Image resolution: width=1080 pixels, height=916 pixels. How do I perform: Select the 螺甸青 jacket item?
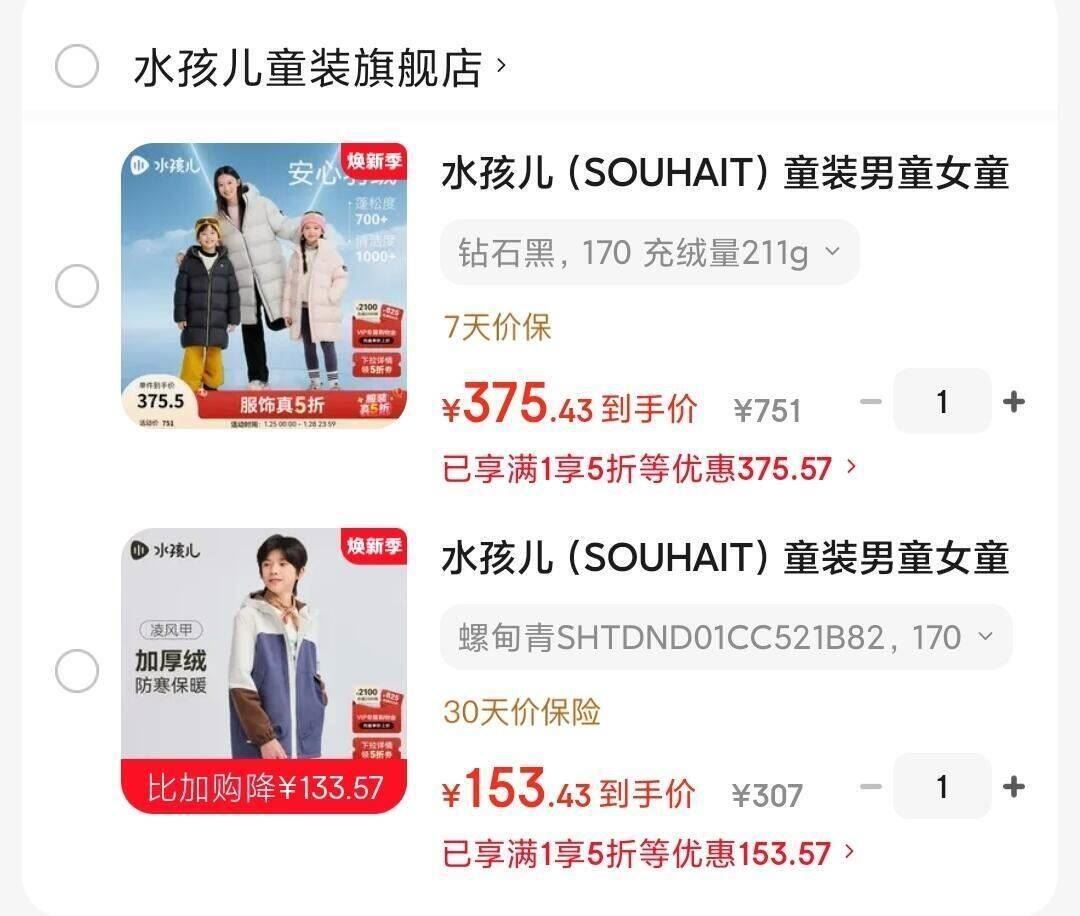[76, 671]
